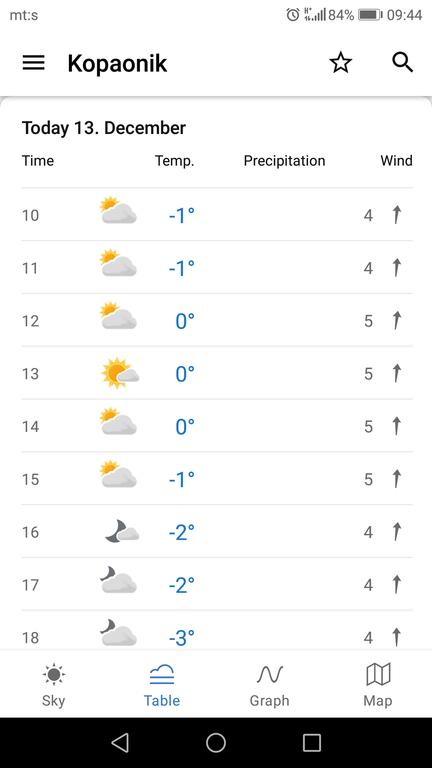Add Kopaonik to favorites with the star

340,63
